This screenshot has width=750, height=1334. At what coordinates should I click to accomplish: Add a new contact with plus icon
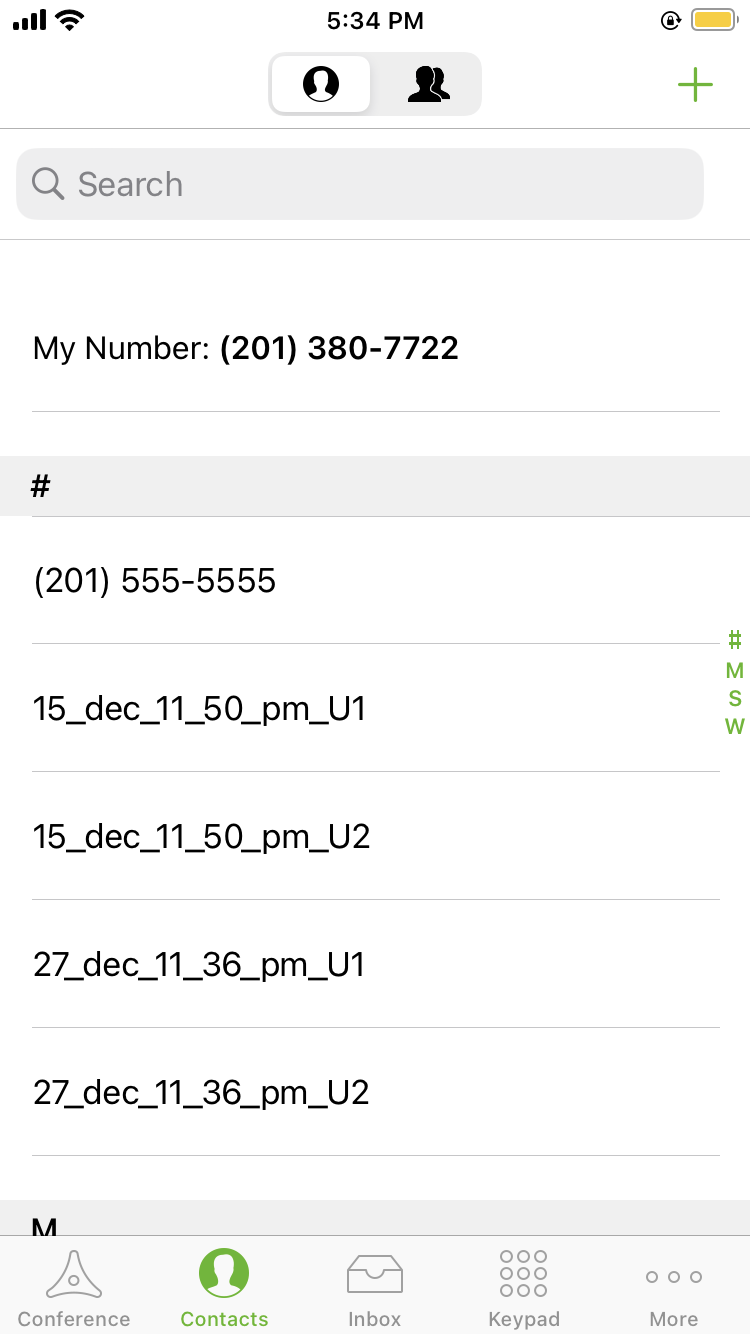(695, 85)
